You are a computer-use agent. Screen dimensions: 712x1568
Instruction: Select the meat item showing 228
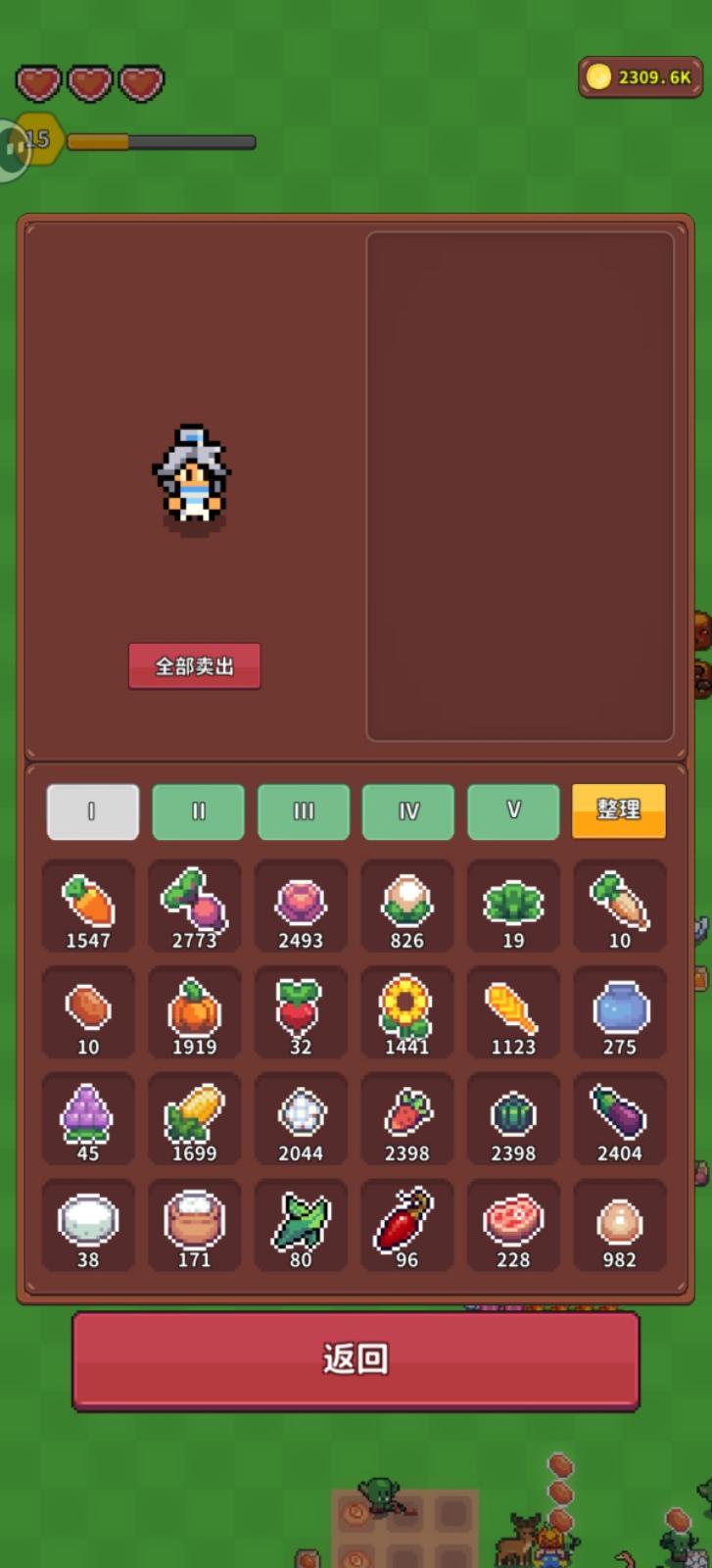(x=513, y=1225)
